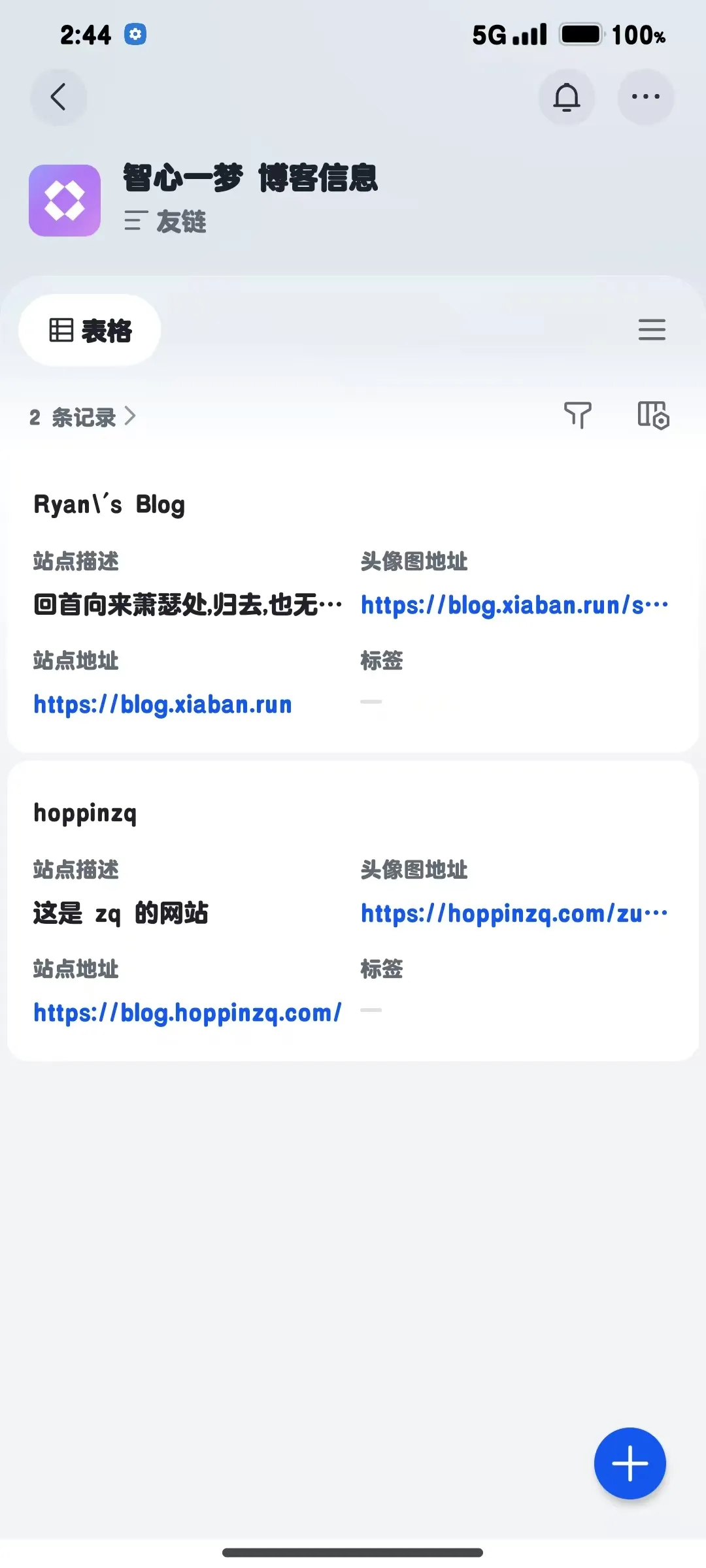Go back with the back arrow

click(59, 97)
